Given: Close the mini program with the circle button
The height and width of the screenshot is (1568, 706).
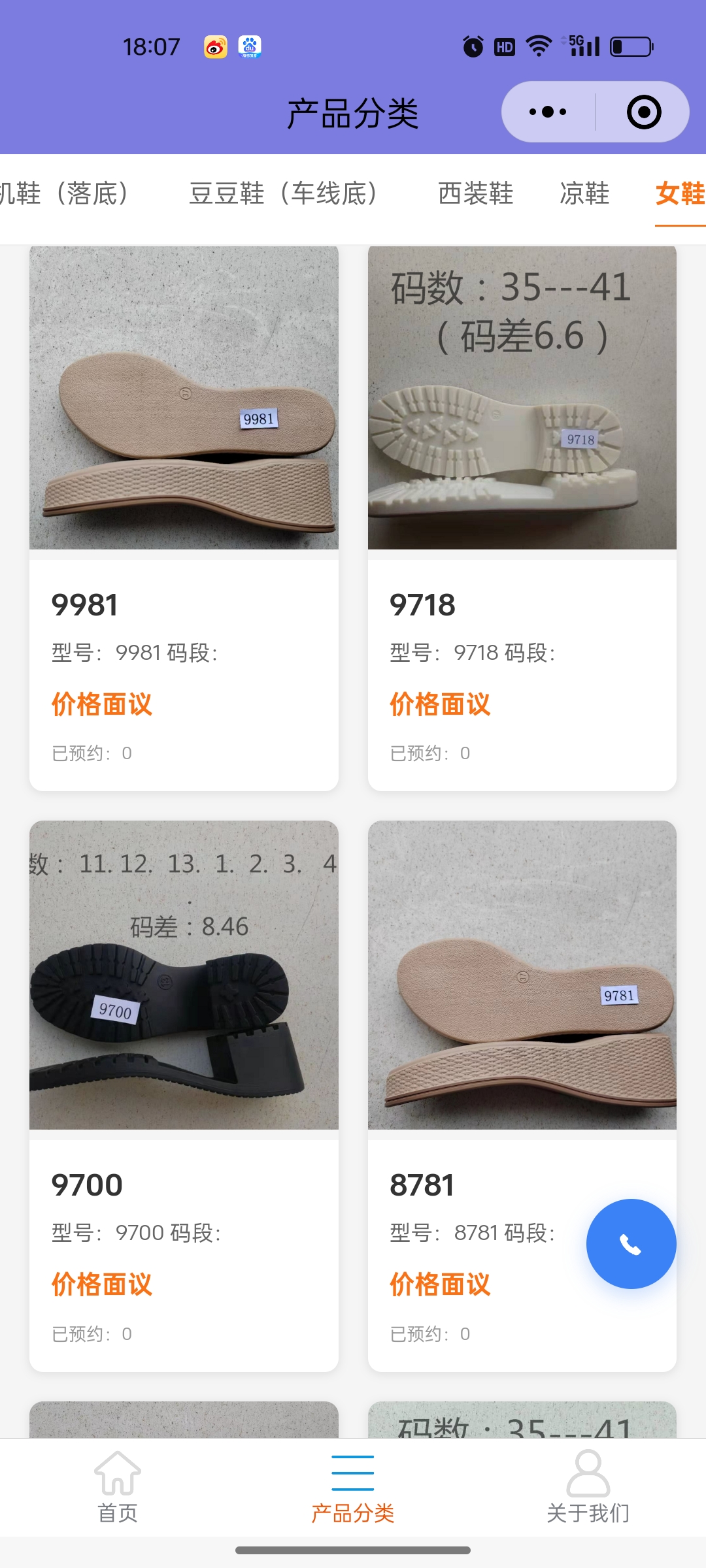Looking at the screenshot, I should tap(643, 112).
